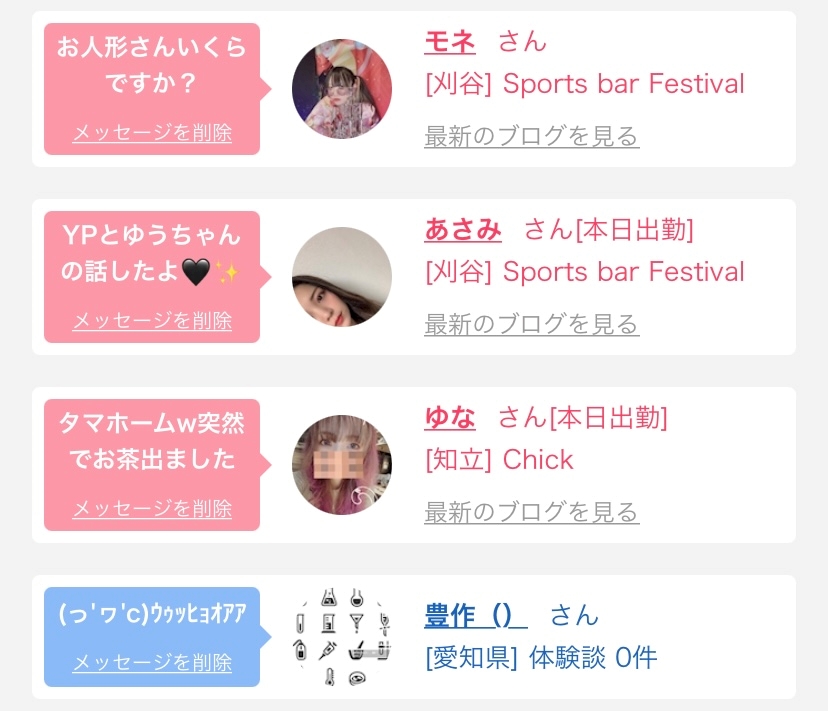This screenshot has width=828, height=711.
Task: Open 豊作_()_ user profile link
Action: [476, 615]
